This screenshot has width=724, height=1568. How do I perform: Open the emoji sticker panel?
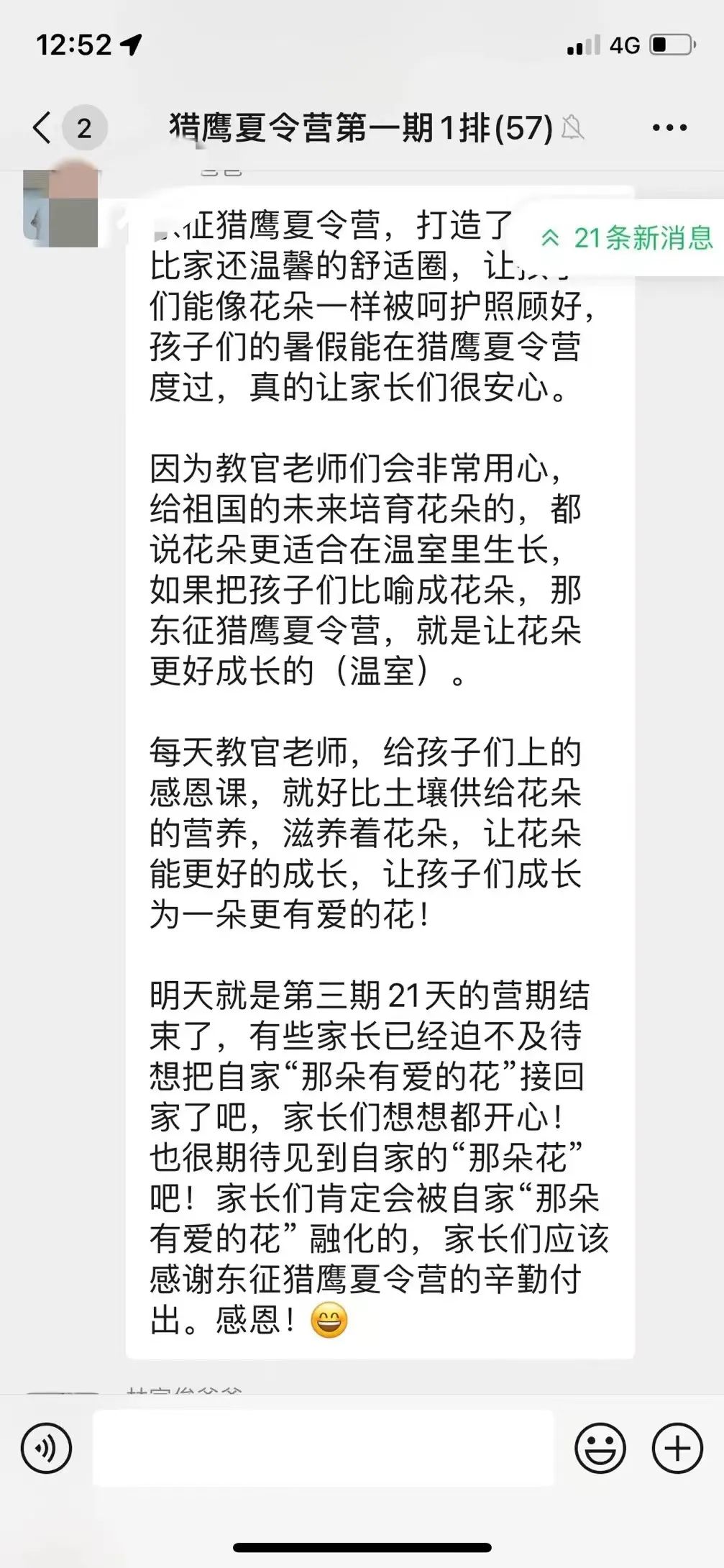600,1448
